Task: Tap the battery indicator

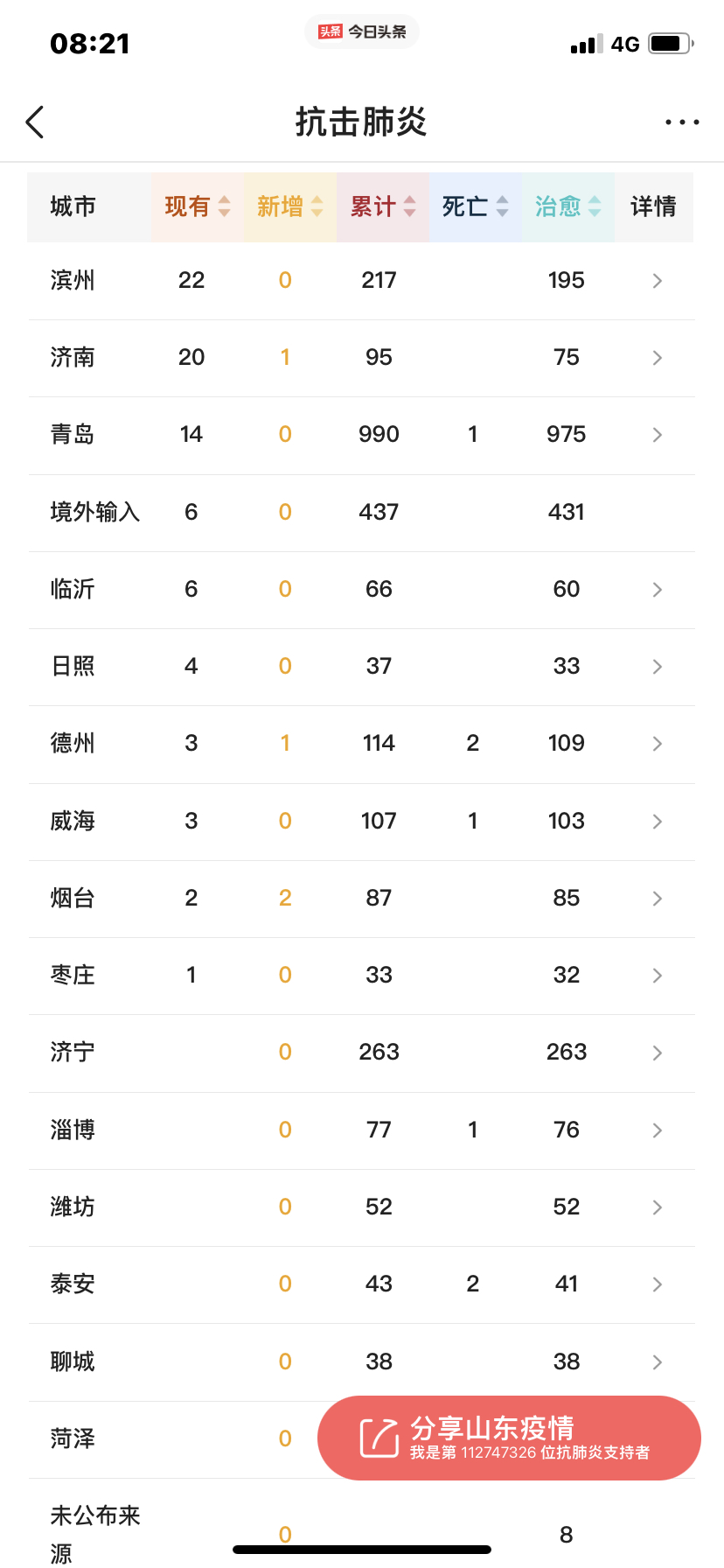Action: click(670, 41)
